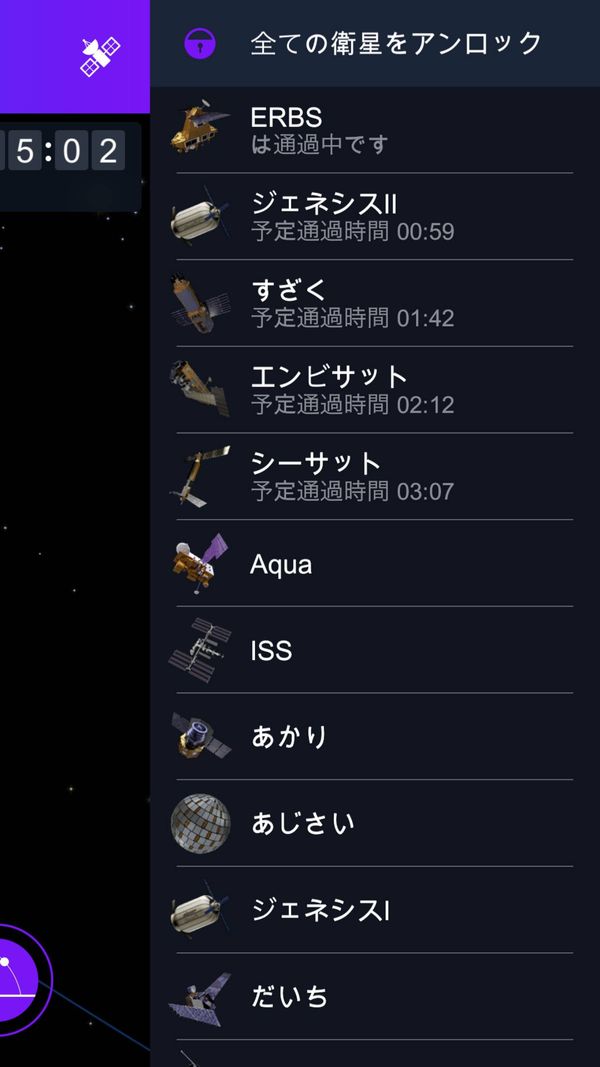Tap the satellite icon in the purple header
The image size is (600, 1067).
pyautogui.click(x=101, y=56)
